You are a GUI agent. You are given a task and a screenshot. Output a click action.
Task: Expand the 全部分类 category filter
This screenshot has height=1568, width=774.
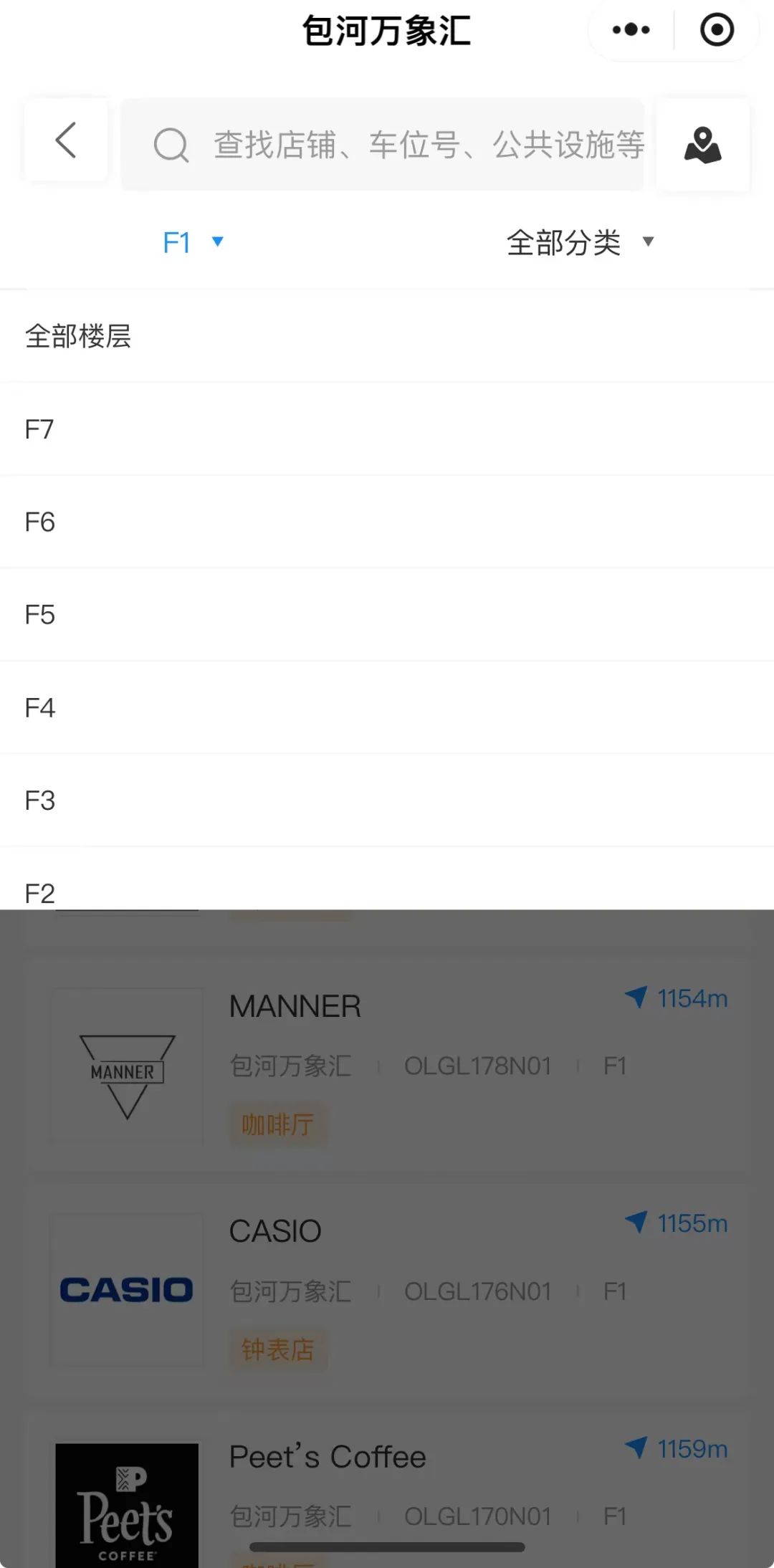tap(580, 242)
